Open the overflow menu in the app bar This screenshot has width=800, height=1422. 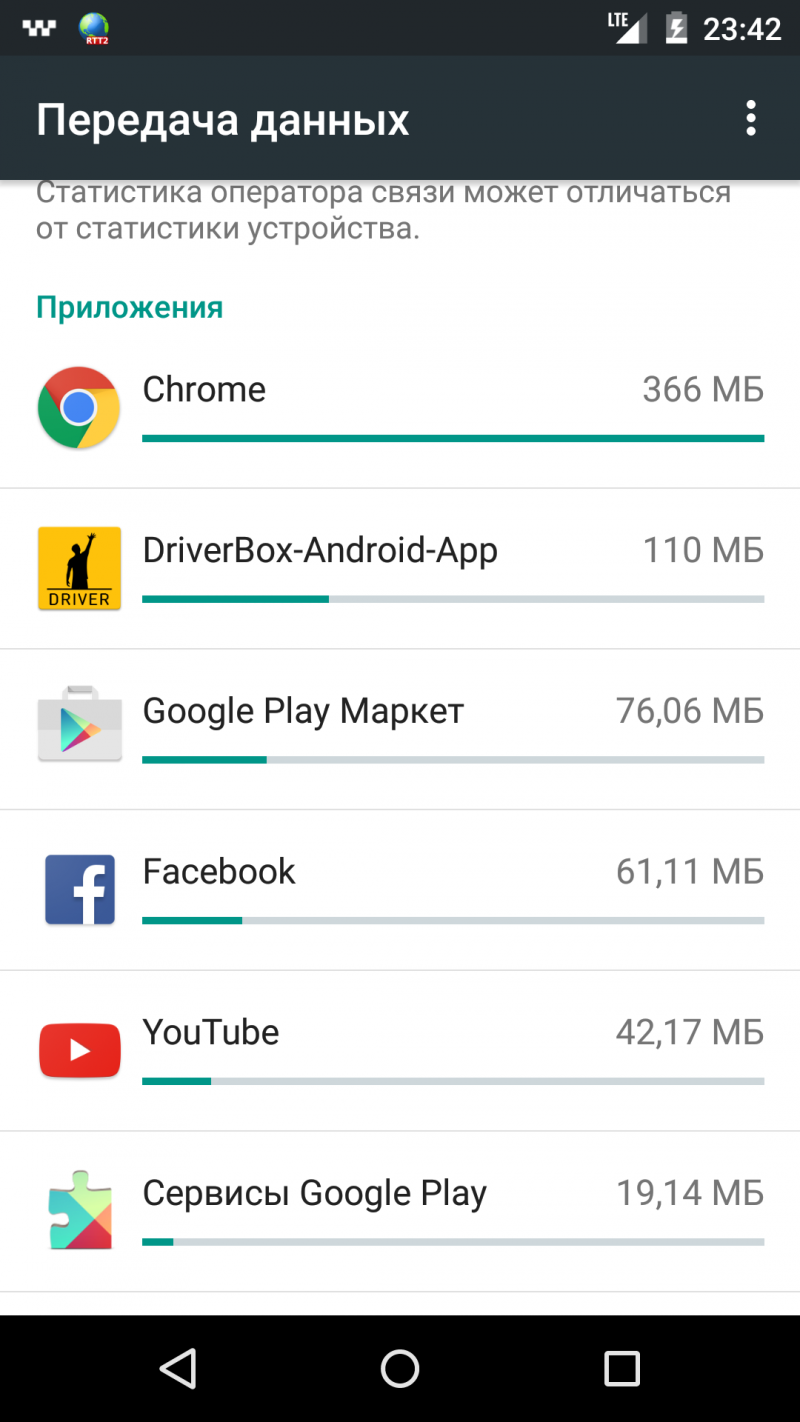pos(751,119)
